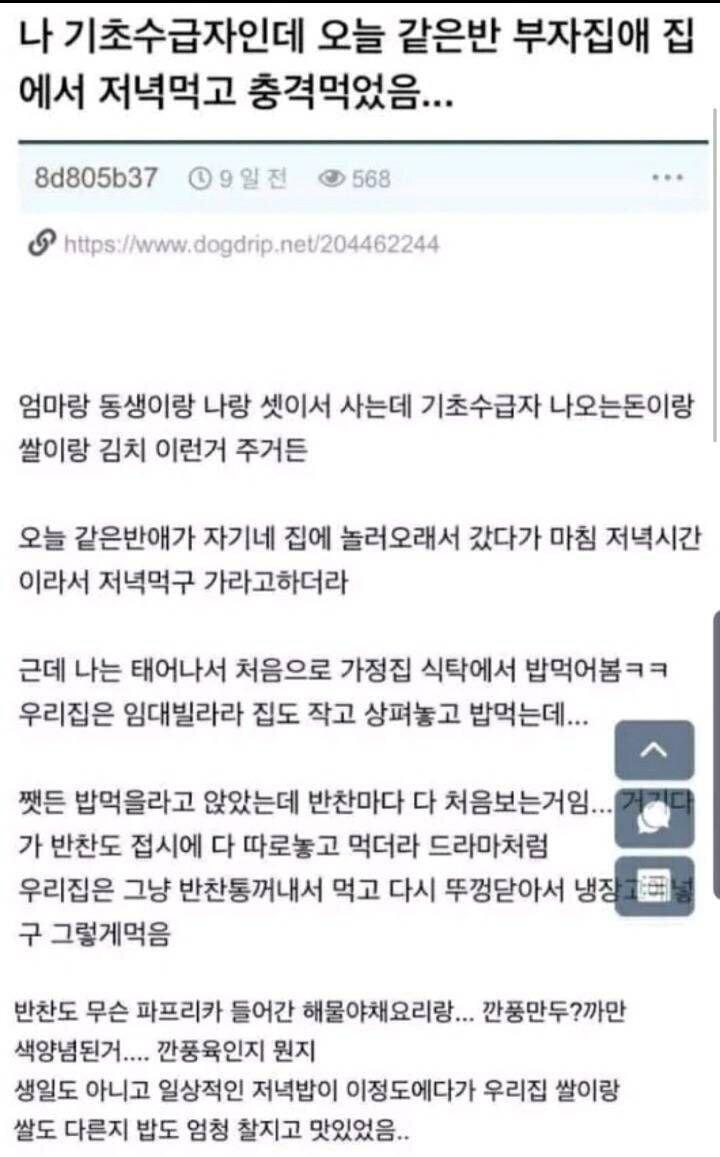This screenshot has height=1157, width=720.
Task: Open the three-dot post options menu
Action: pos(667,178)
